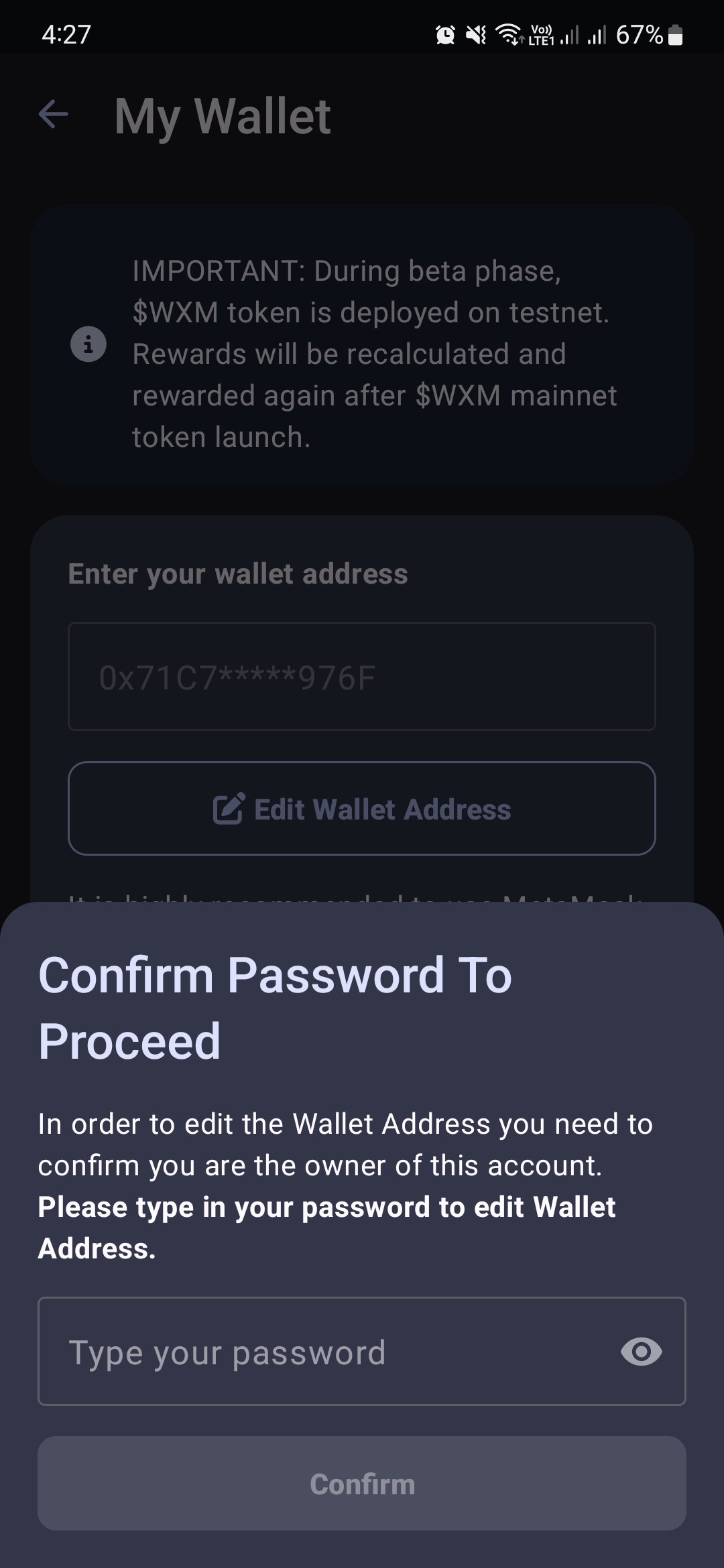The height and width of the screenshot is (1568, 724).
Task: Select the My Wallet title header
Action: (x=223, y=116)
